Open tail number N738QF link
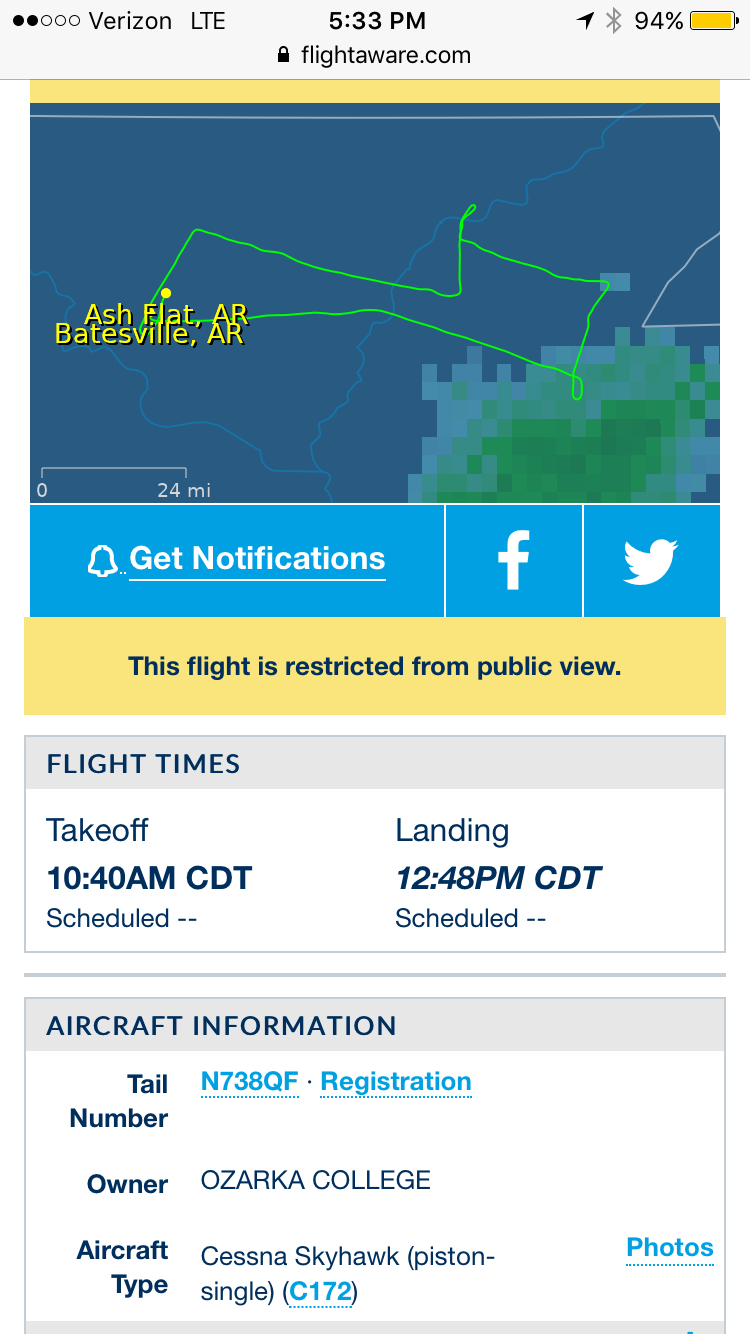This screenshot has width=750, height=1334. [x=250, y=1082]
